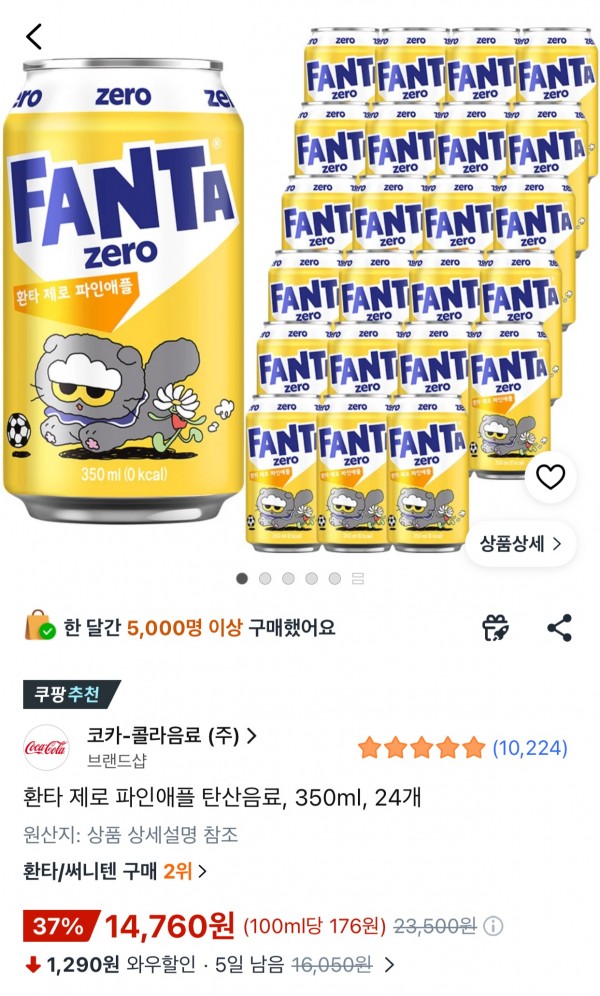600x996 pixels.
Task: Go back using the arrow icon
Action: 34,36
